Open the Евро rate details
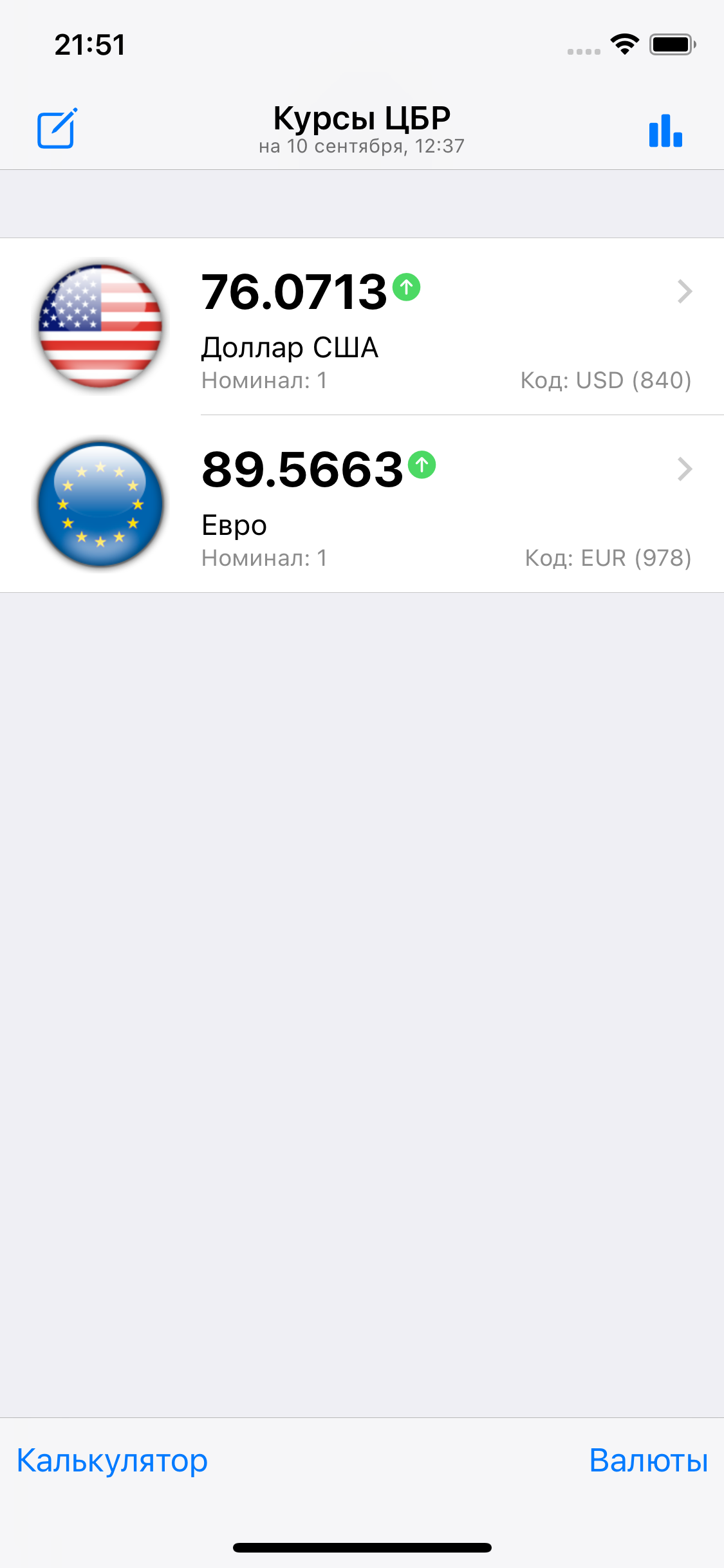Screen dimensions: 724x1568 pyautogui.click(x=386, y=504)
